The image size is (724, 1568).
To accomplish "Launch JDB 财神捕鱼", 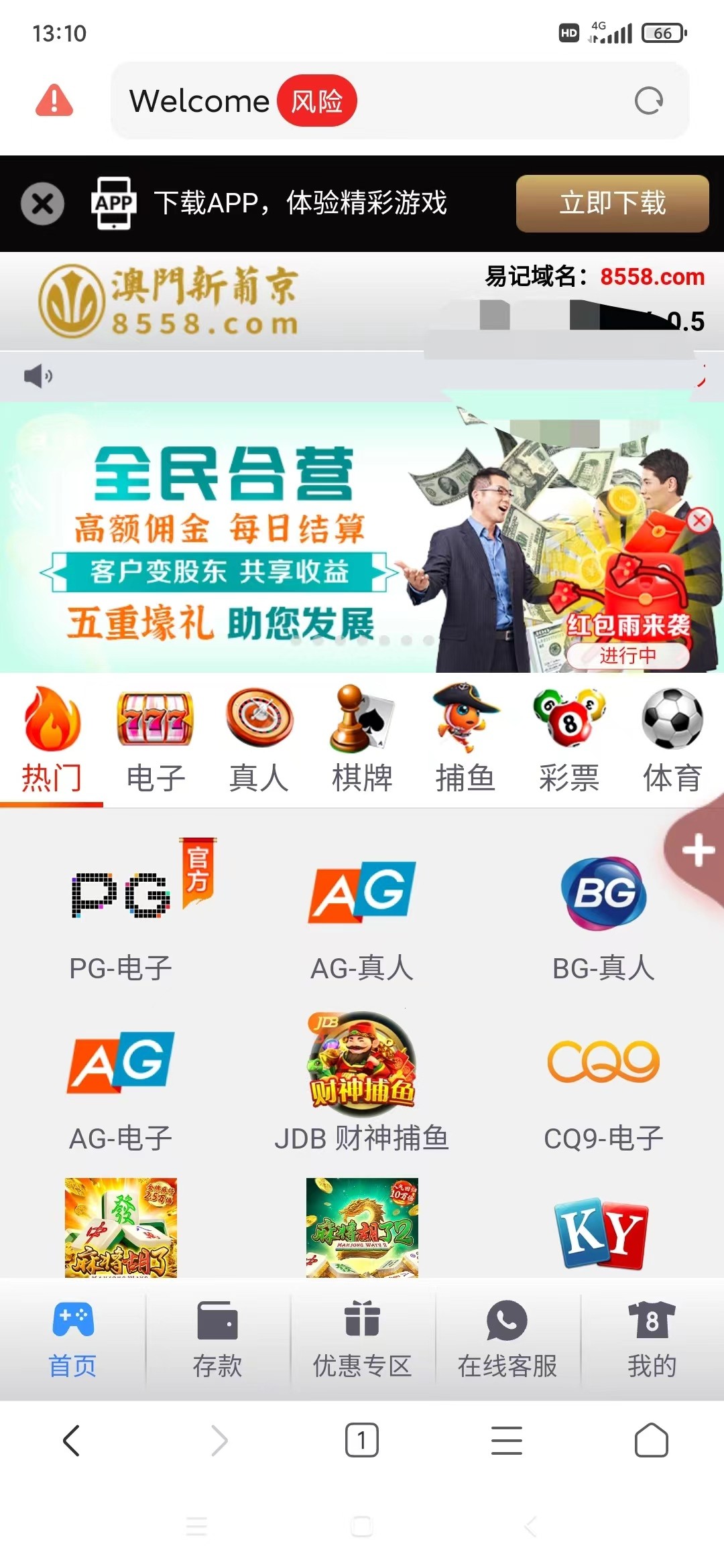I will click(362, 1080).
